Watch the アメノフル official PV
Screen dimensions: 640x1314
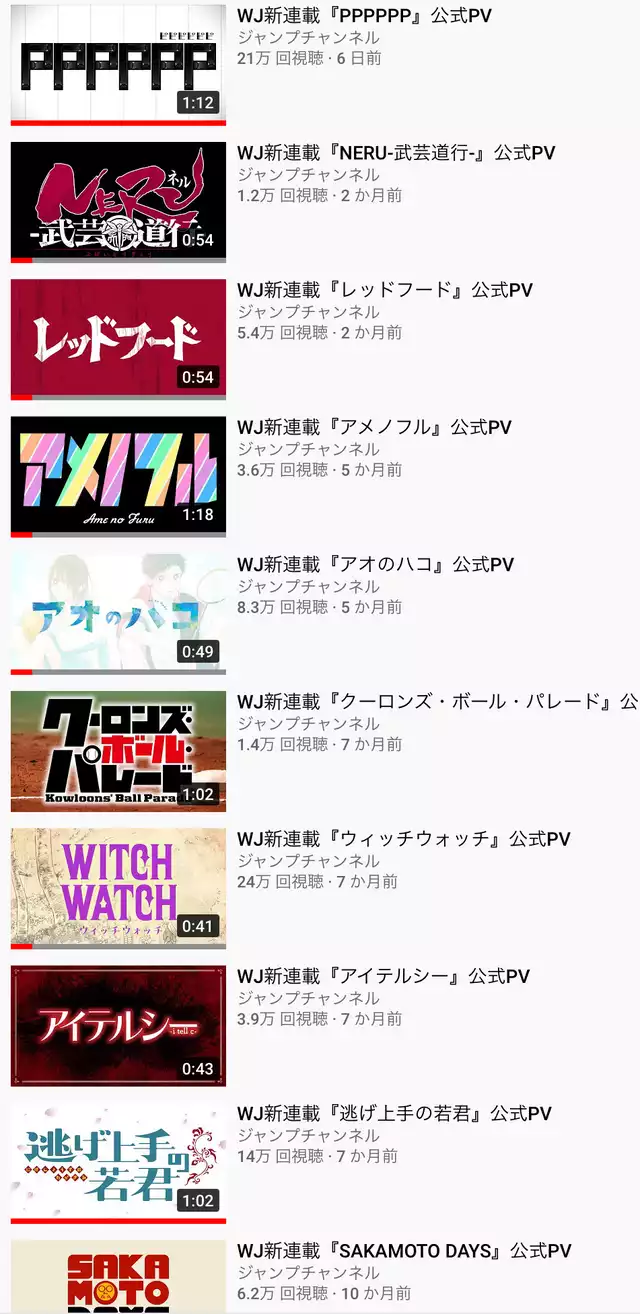[x=118, y=475]
